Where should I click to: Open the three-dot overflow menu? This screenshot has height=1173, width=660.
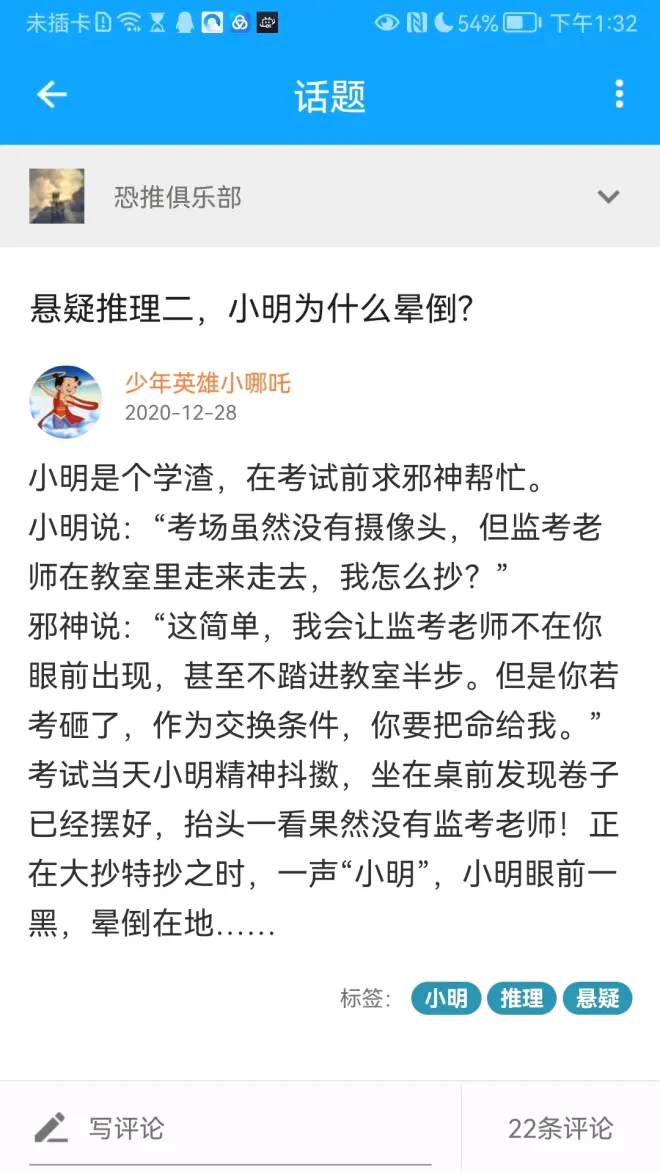(x=619, y=95)
